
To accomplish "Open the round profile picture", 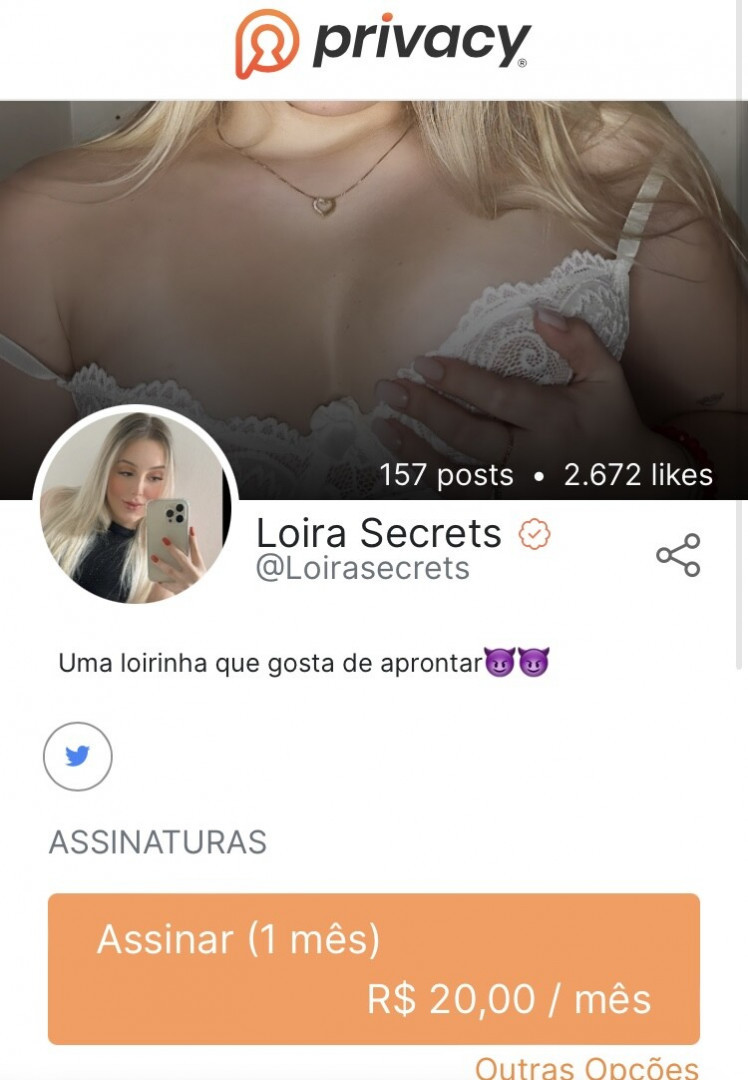I will [x=135, y=508].
